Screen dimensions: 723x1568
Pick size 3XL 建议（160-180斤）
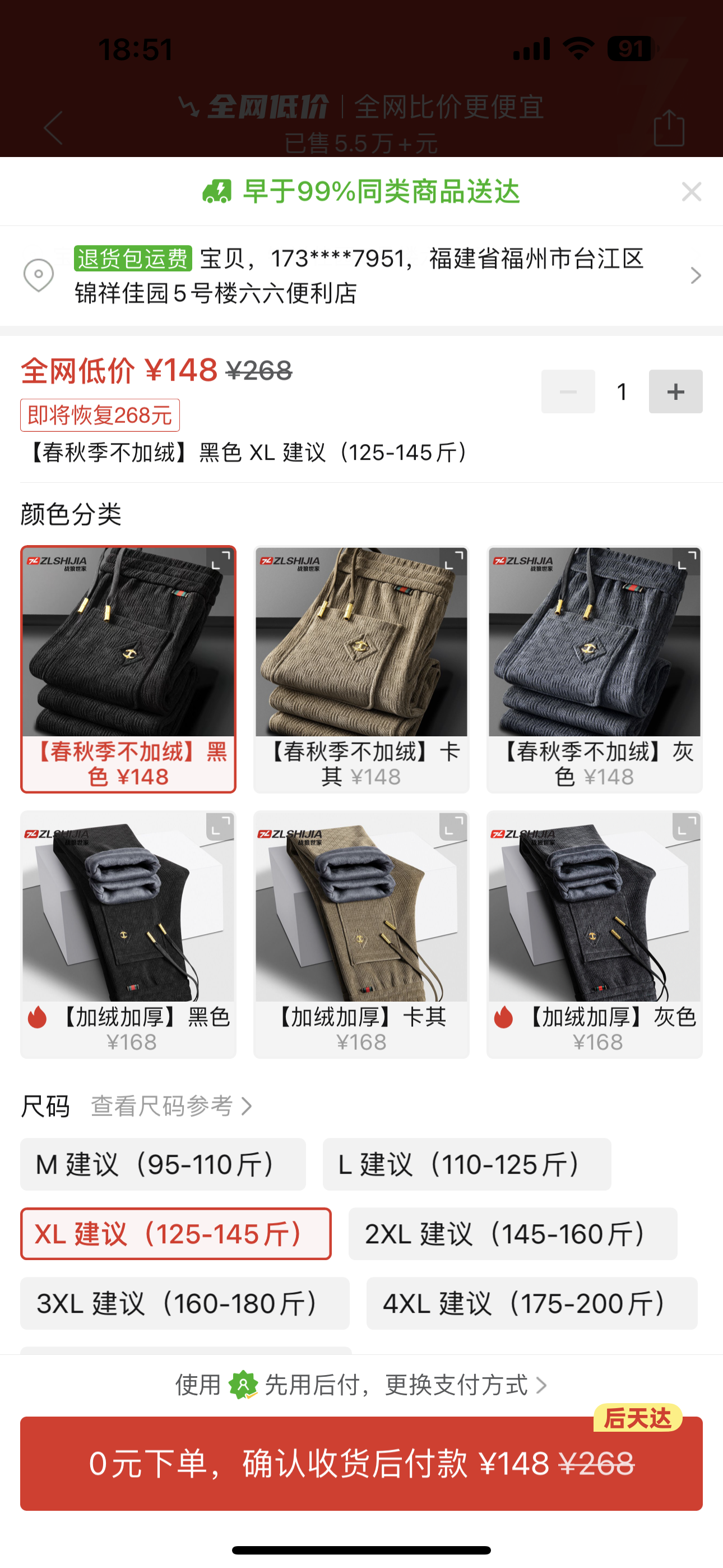coord(184,1303)
